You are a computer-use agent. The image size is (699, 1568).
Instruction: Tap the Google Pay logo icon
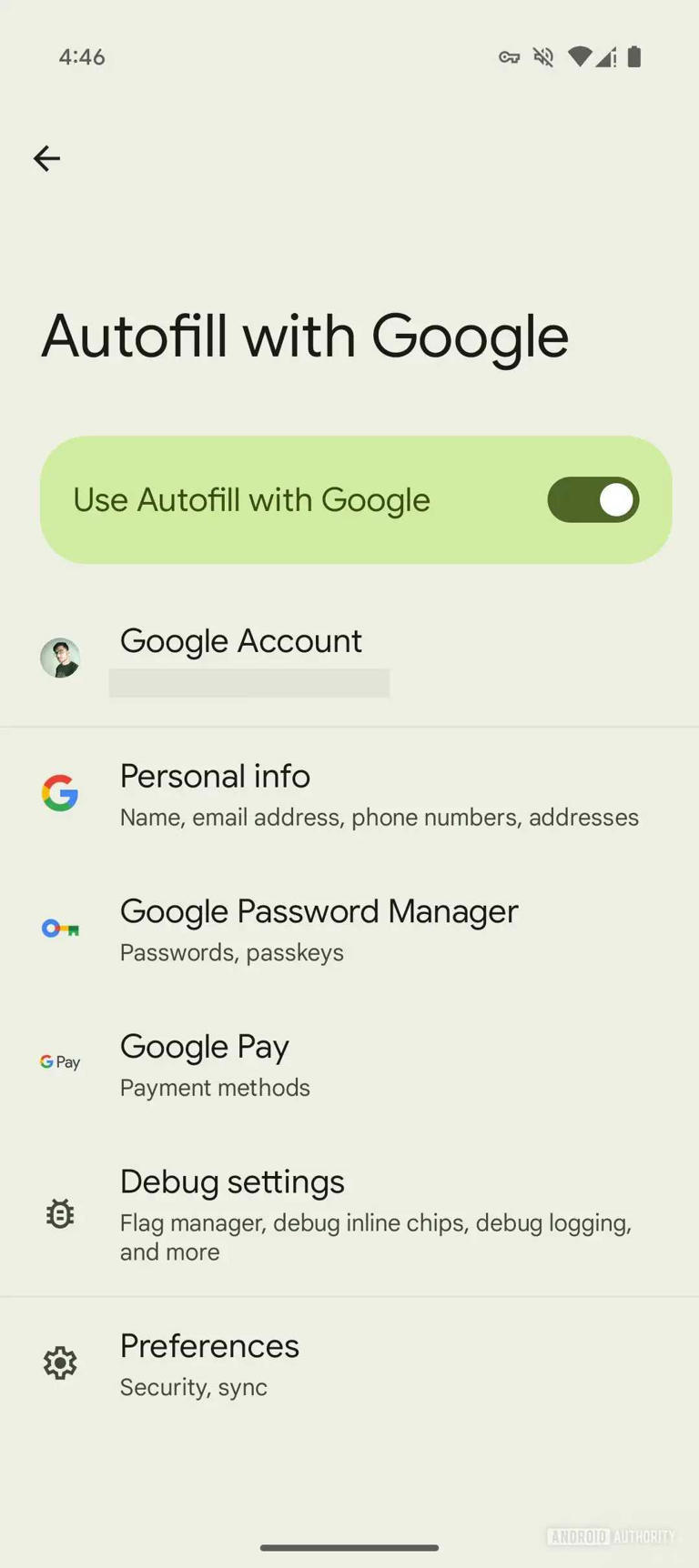tap(59, 1061)
